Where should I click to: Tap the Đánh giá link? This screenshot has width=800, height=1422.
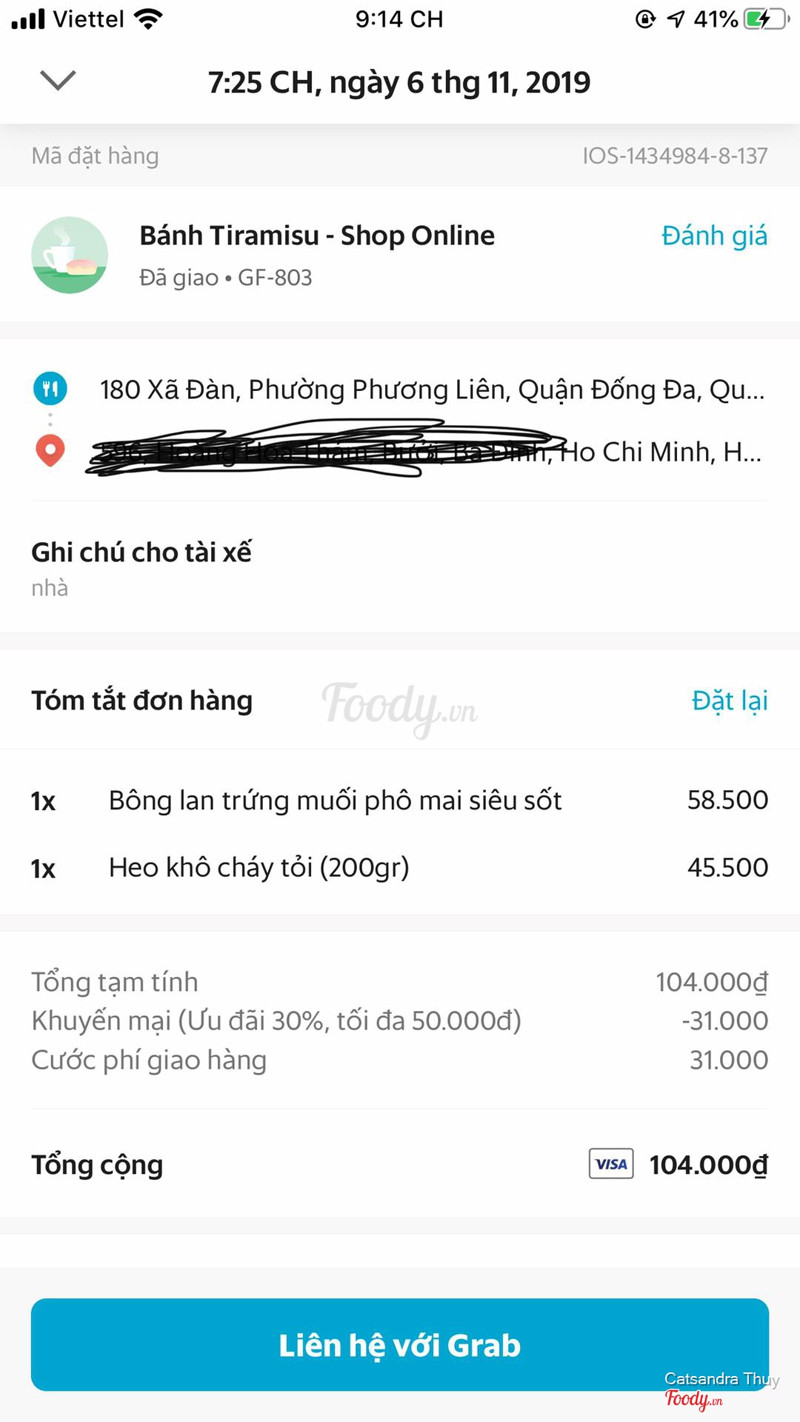[714, 236]
